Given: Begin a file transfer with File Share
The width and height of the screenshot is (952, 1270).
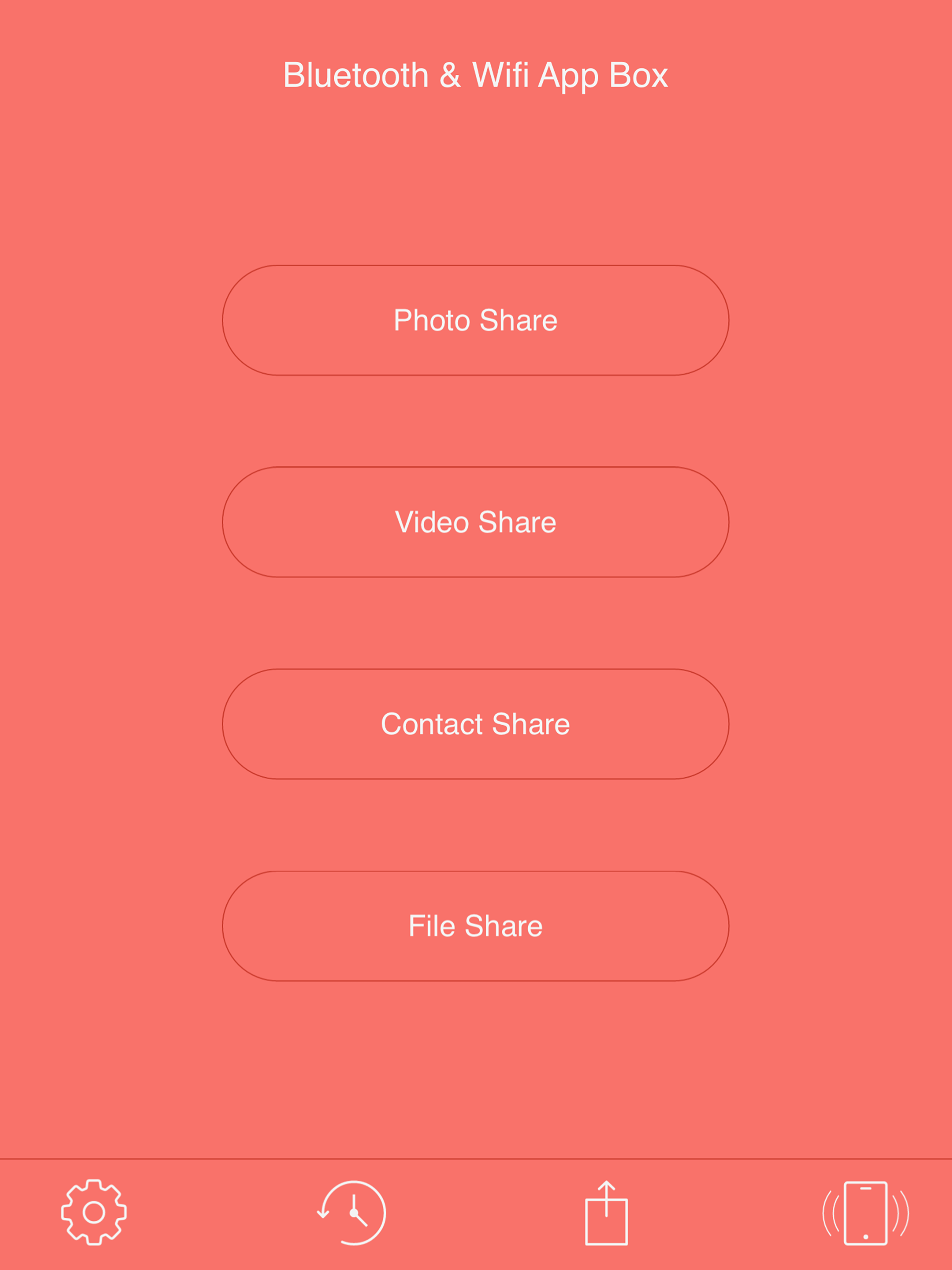Looking at the screenshot, I should tap(476, 925).
